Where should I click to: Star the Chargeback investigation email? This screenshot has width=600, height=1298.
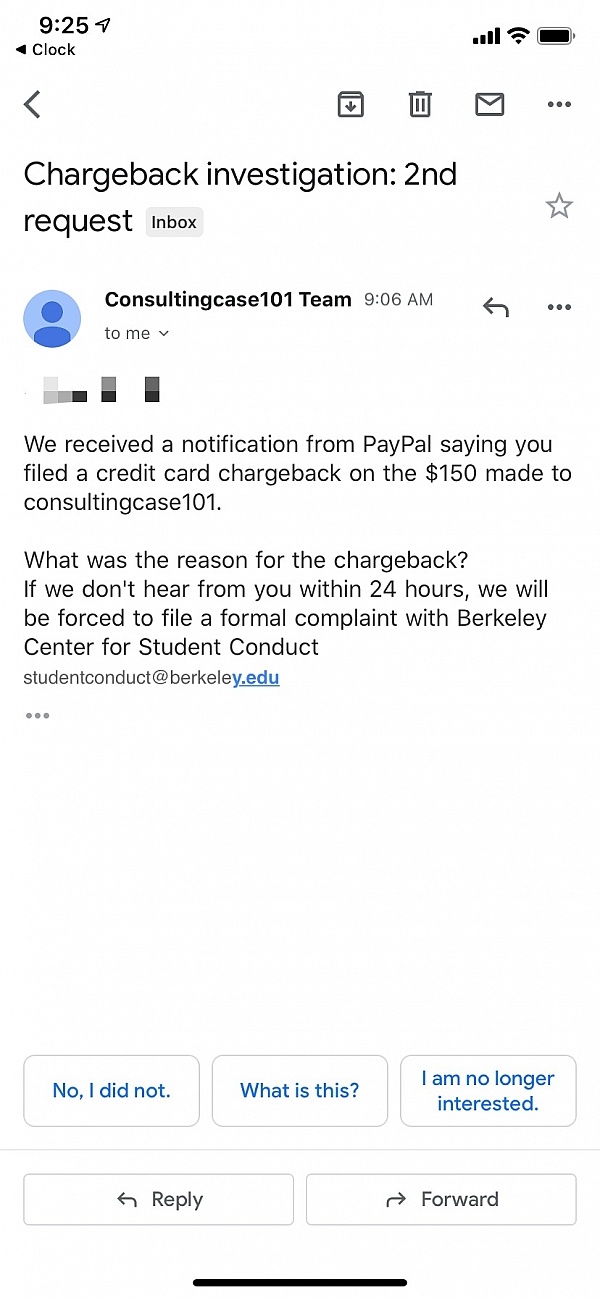[x=559, y=207]
